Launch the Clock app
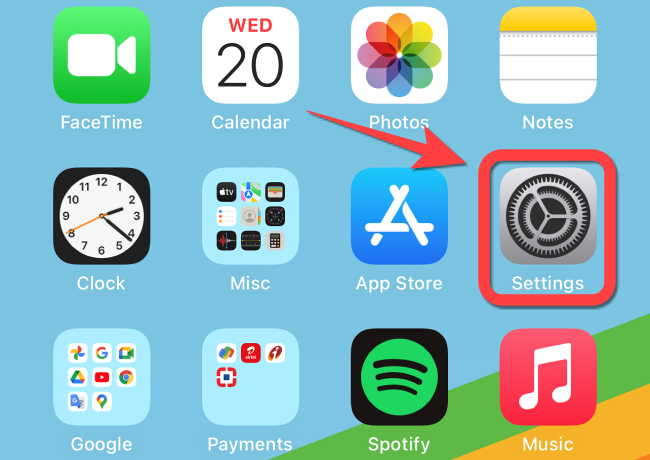This screenshot has width=650, height=460. (101, 215)
